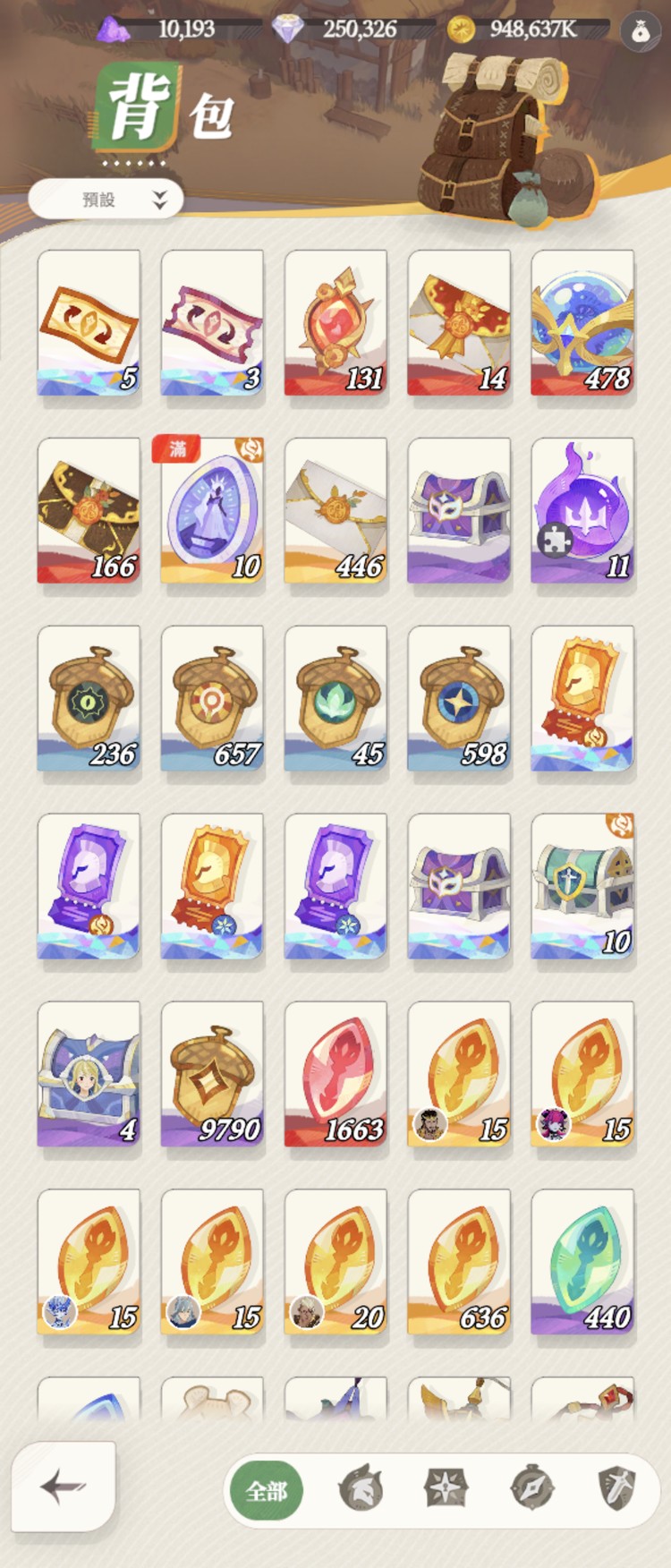Screen dimensions: 671x1568
Task: Select the blue crystal orb with 478
Action: [582, 323]
